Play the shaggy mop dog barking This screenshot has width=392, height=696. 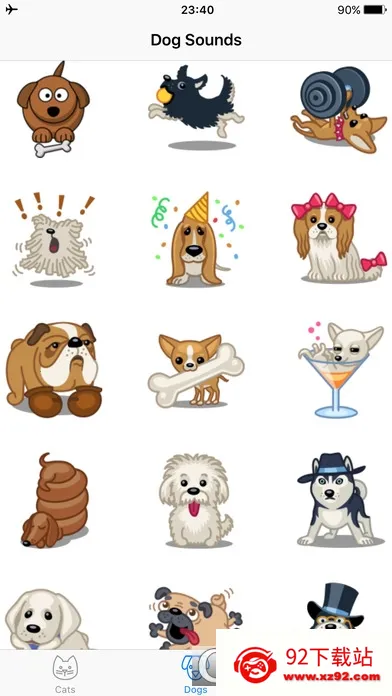[53, 240]
